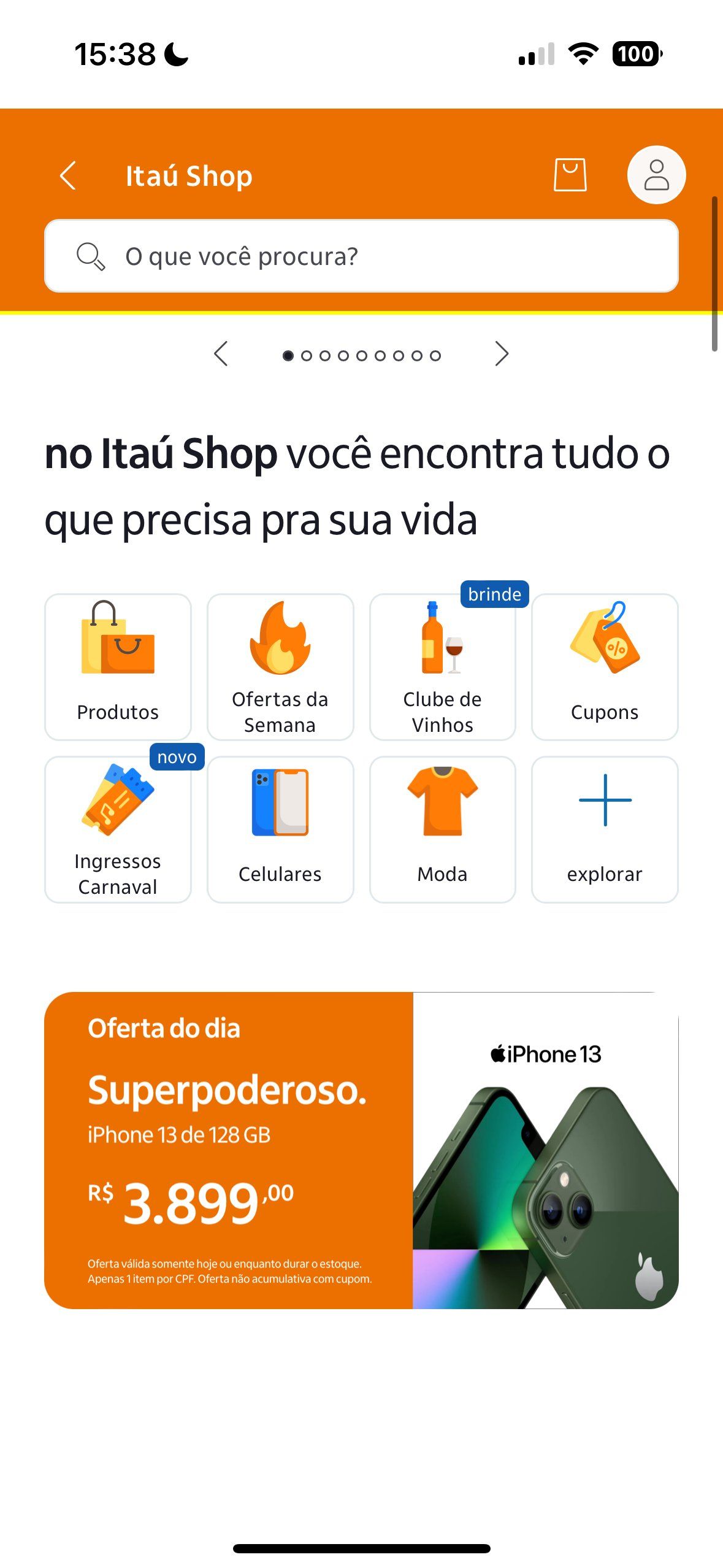Show the next carousel banner
This screenshot has height=1568, width=723.
(x=502, y=354)
